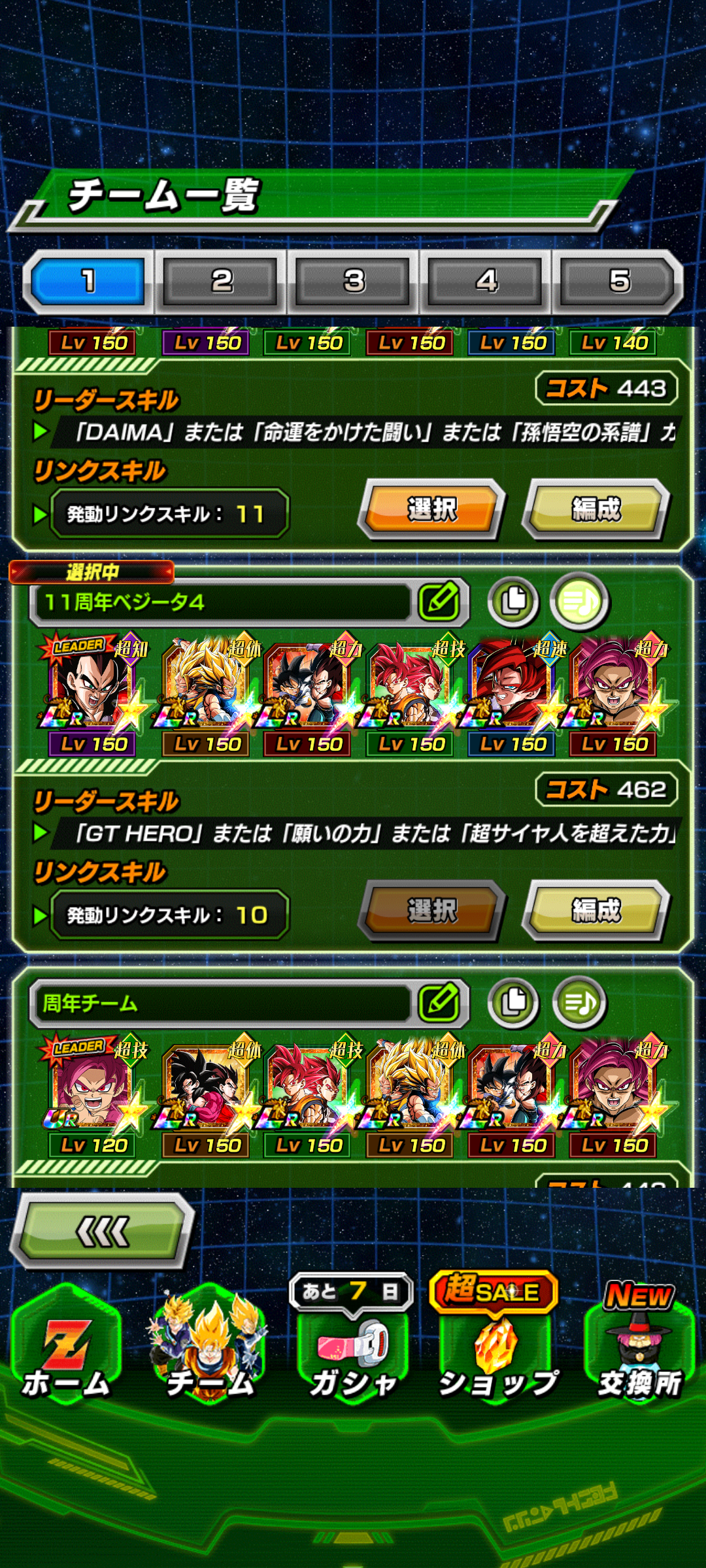Open music settings for 周年チーム
706x1568 pixels.
579,1002
